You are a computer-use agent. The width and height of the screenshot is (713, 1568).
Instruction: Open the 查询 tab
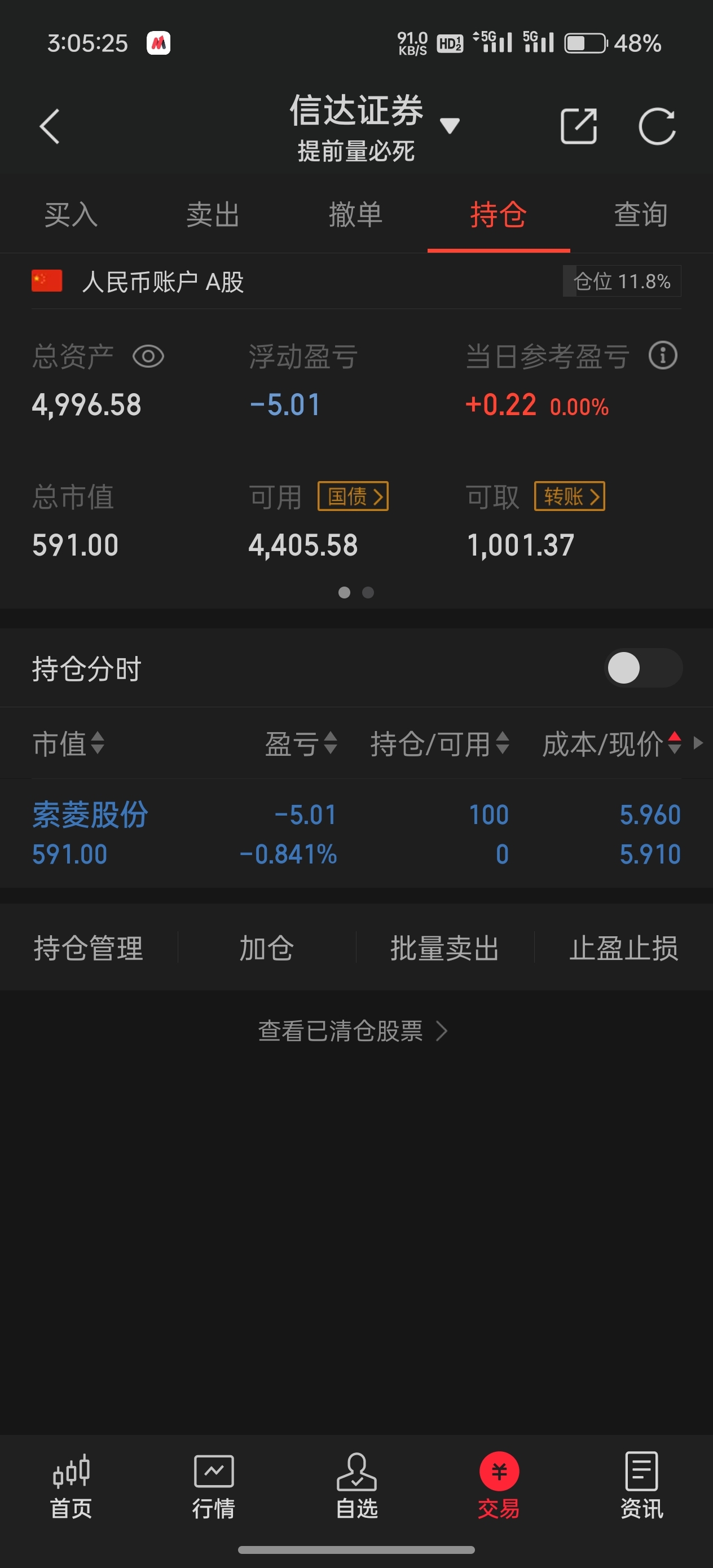pos(641,215)
